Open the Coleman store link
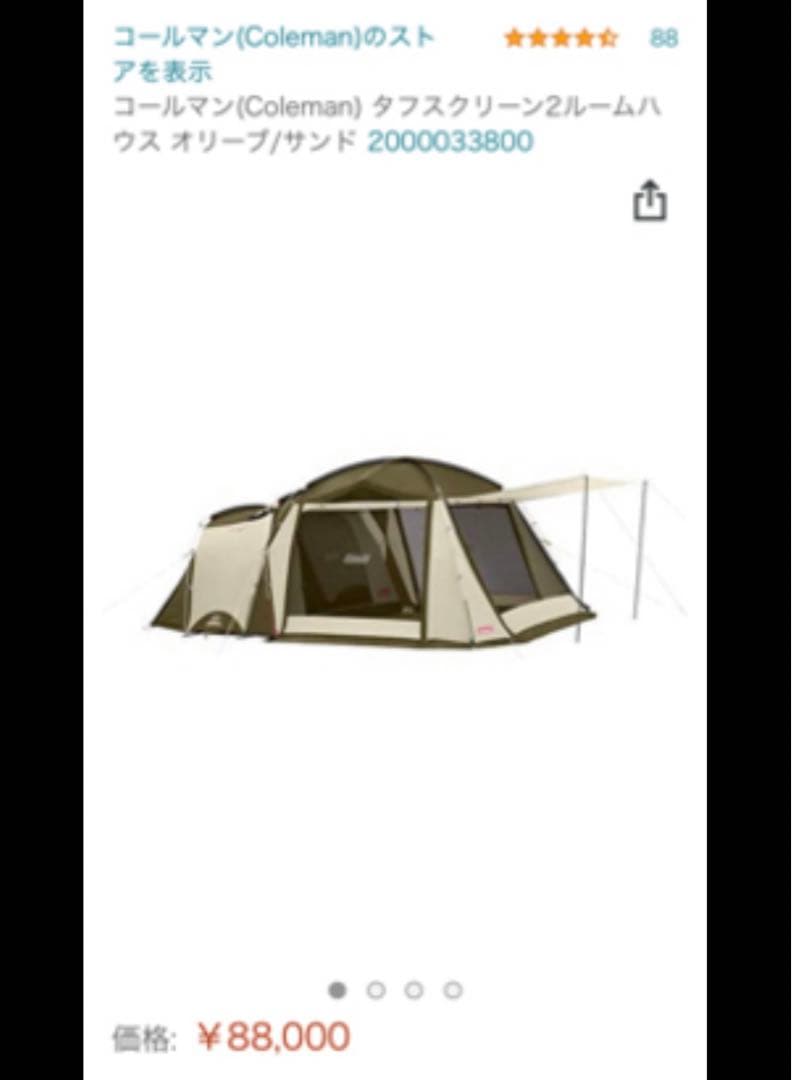Viewport: 792px width, 1080px height. [272, 54]
